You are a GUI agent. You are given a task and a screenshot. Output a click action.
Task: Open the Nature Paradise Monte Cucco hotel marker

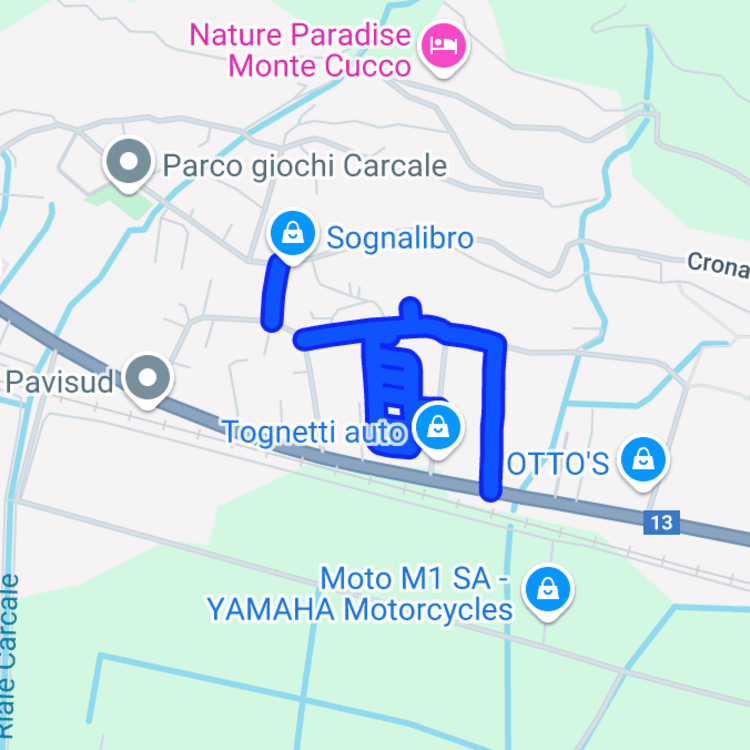443,45
